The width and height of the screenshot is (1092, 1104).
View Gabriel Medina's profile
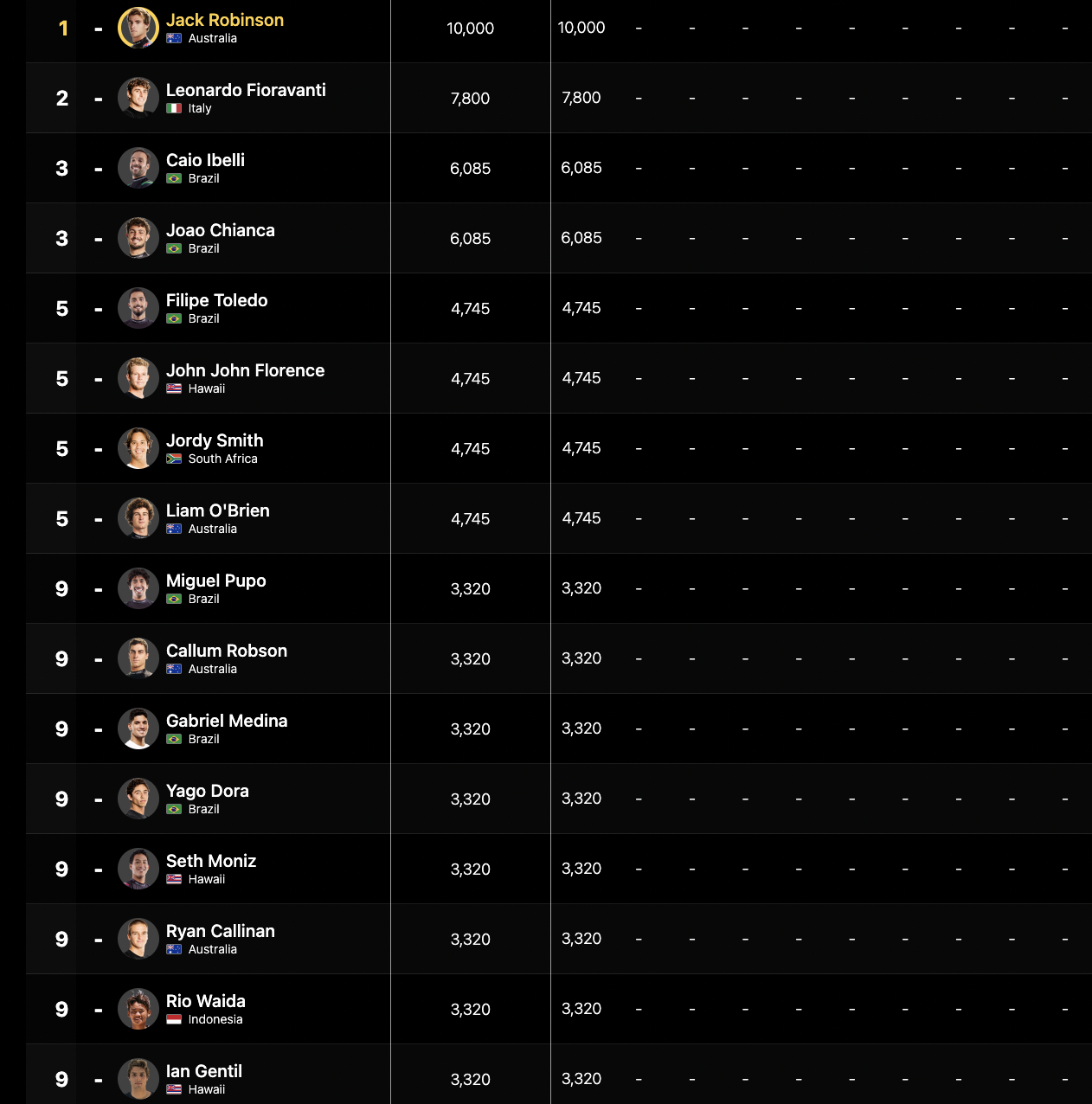226,721
